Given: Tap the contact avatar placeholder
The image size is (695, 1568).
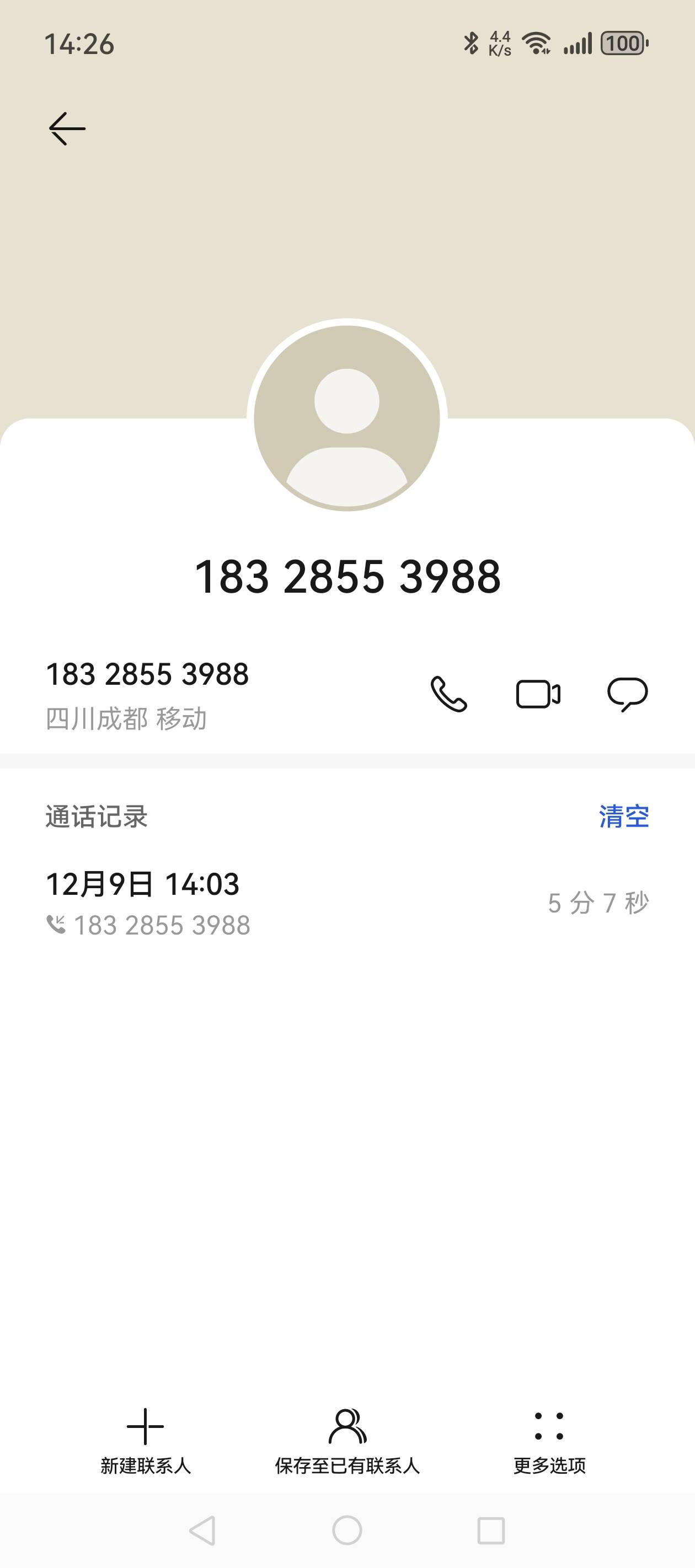Looking at the screenshot, I should [347, 418].
